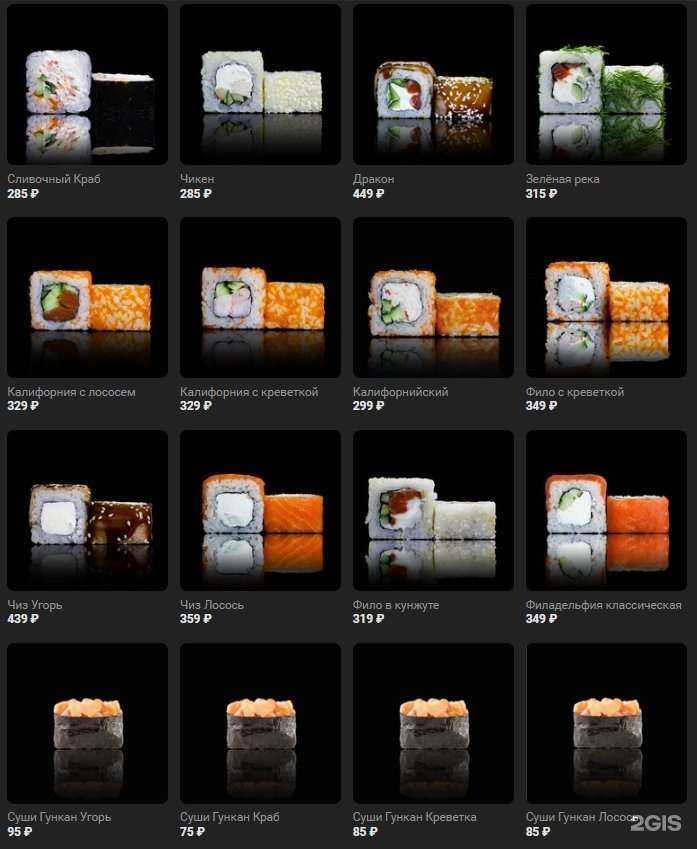View the Дракон roll

433,85
